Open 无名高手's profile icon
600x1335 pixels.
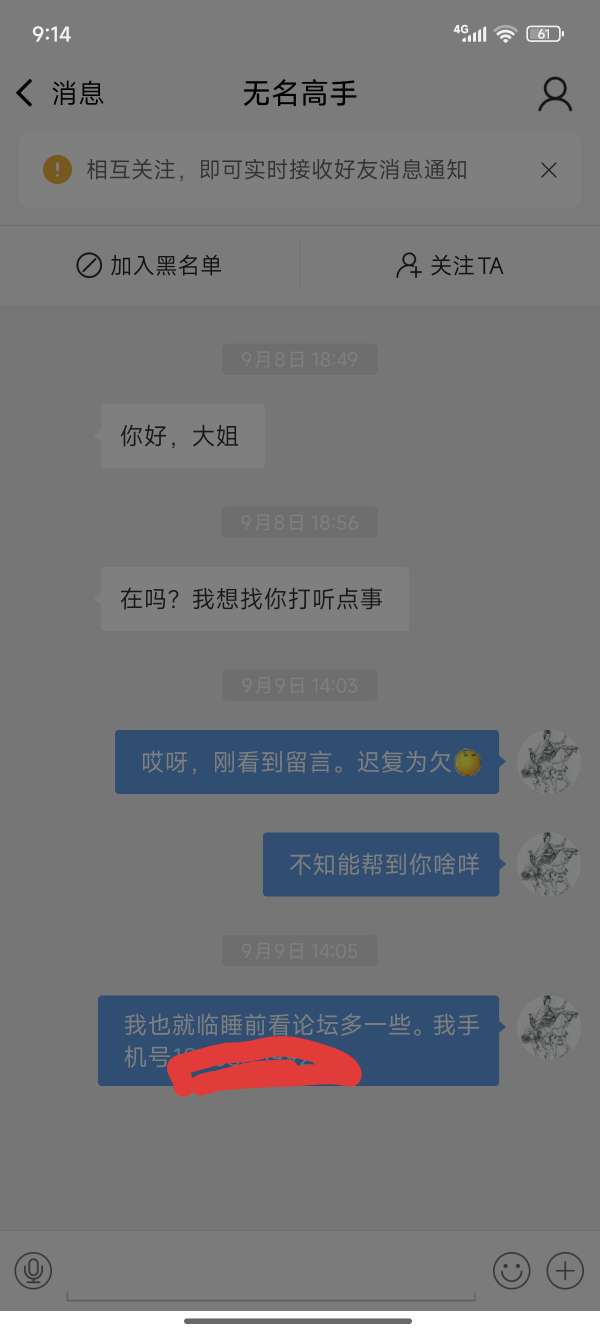click(555, 94)
